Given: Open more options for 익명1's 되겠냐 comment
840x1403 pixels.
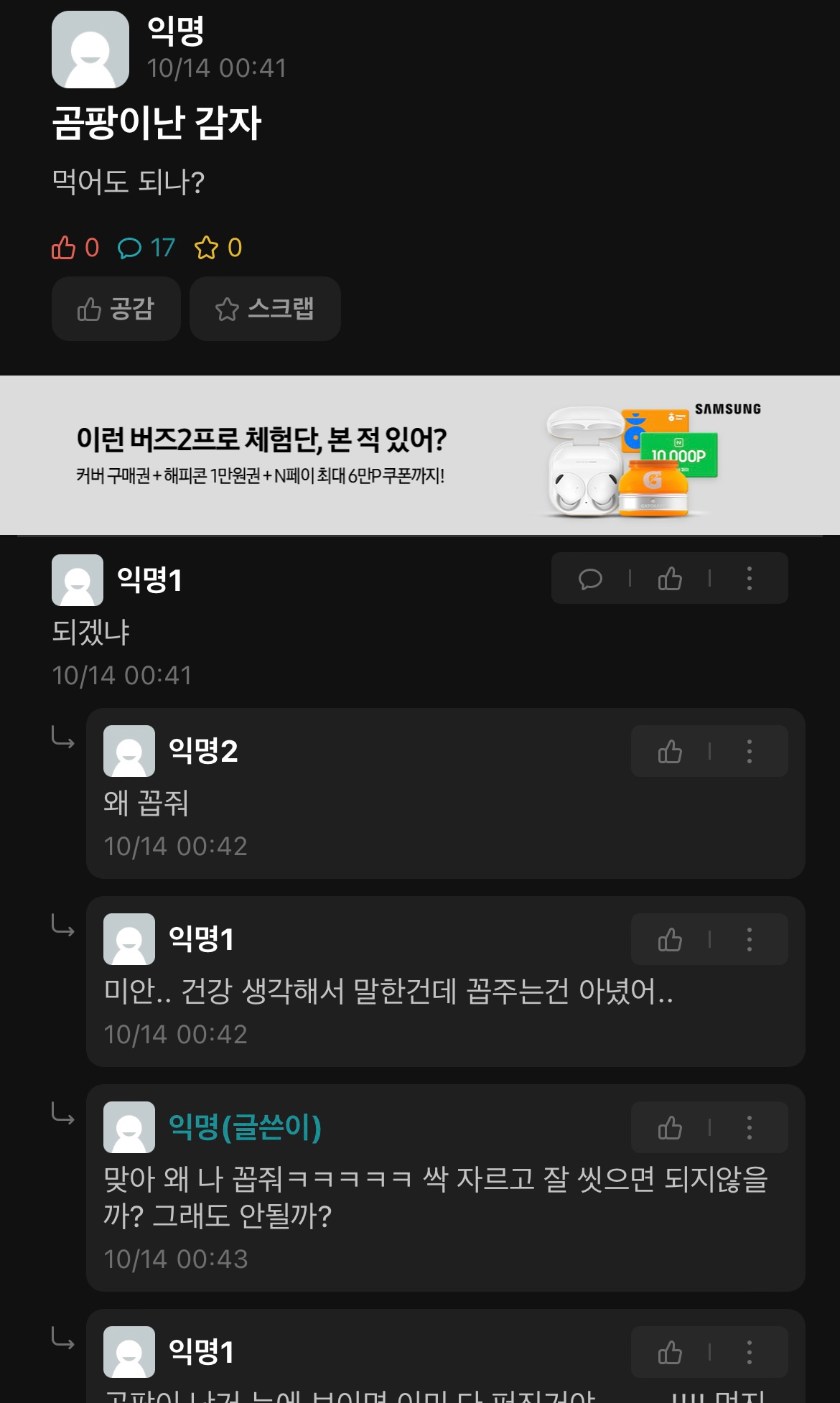Looking at the screenshot, I should [x=750, y=578].
